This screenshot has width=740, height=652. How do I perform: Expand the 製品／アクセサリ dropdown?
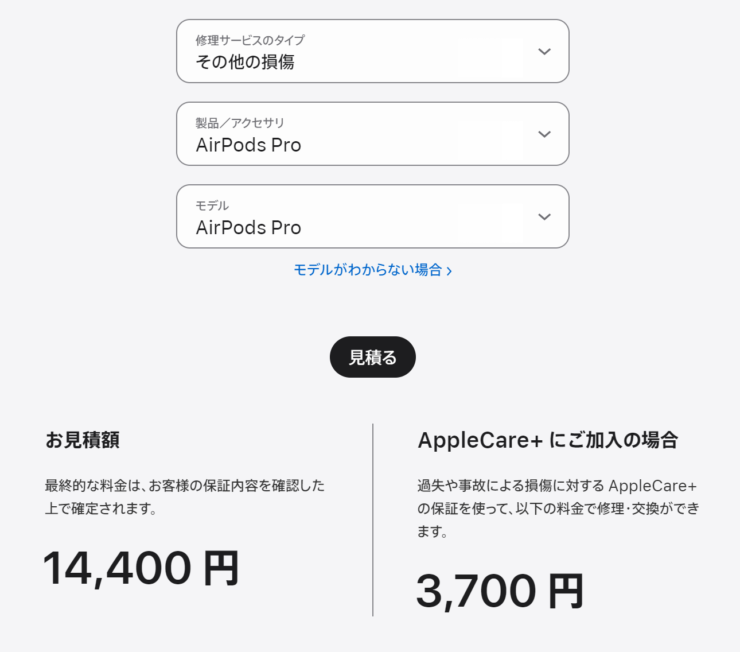[372, 134]
